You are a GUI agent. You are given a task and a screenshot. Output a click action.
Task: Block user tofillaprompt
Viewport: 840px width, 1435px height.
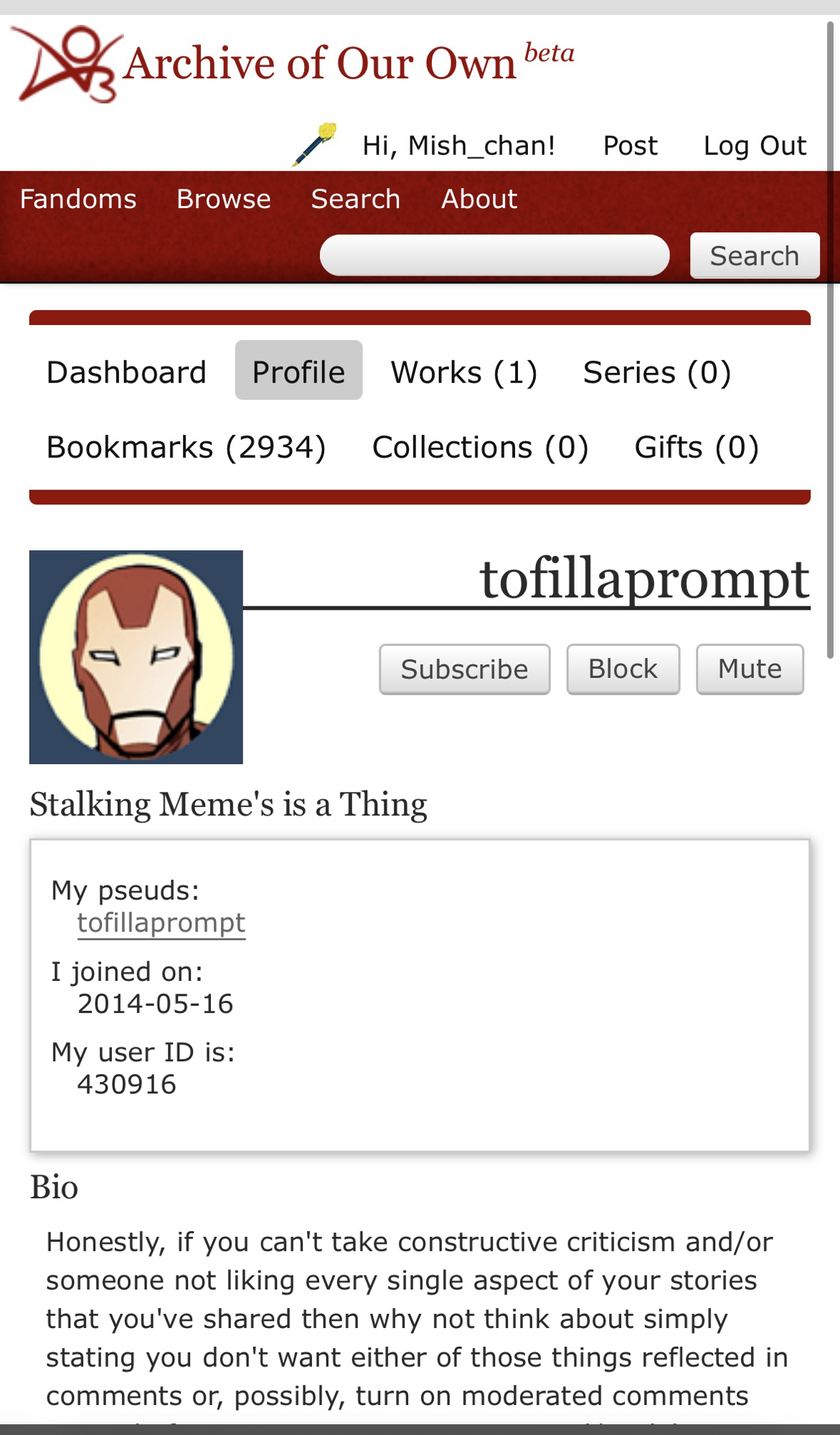coord(623,669)
